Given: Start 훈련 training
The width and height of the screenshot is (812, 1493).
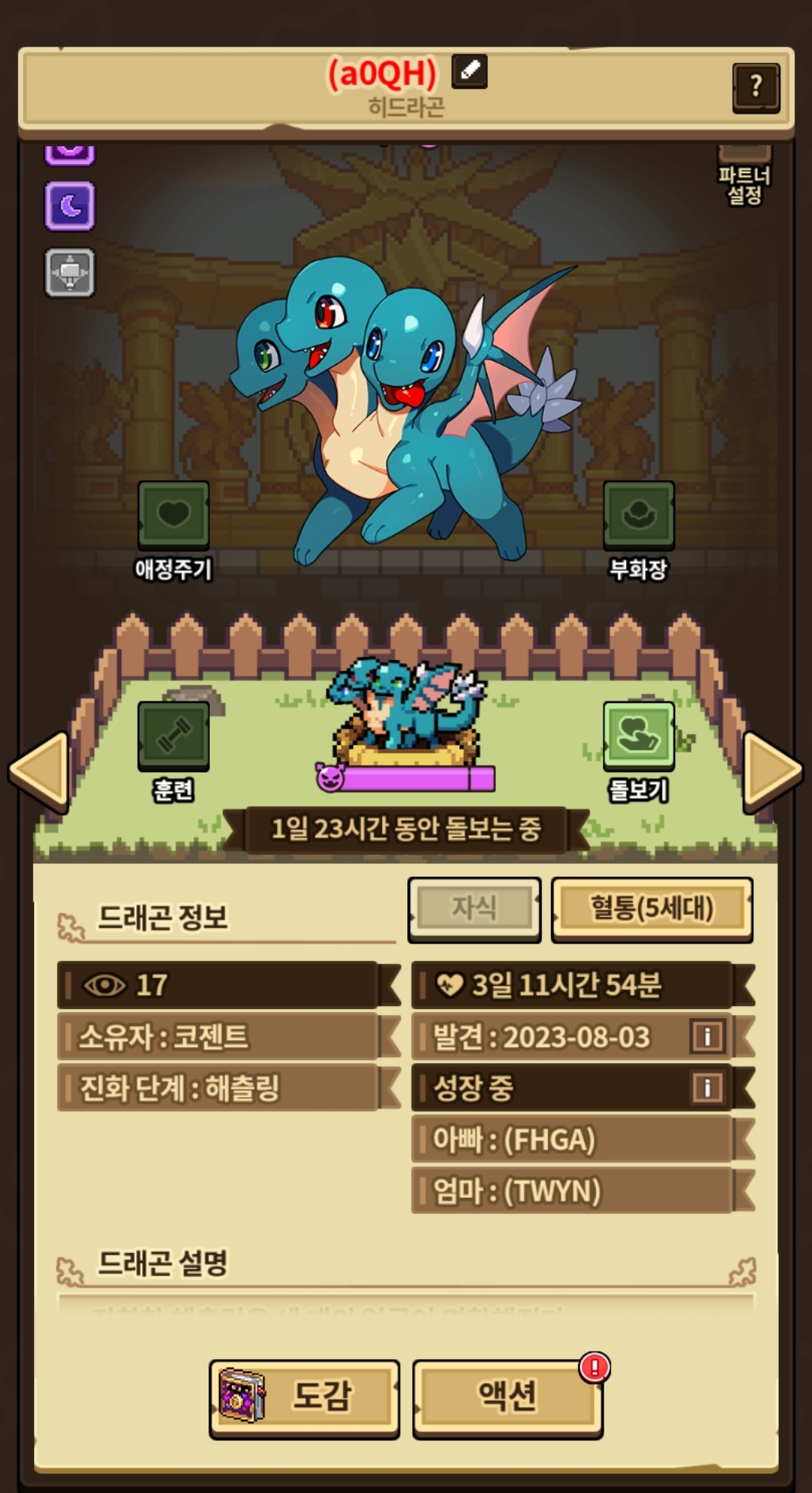Looking at the screenshot, I should [x=173, y=736].
